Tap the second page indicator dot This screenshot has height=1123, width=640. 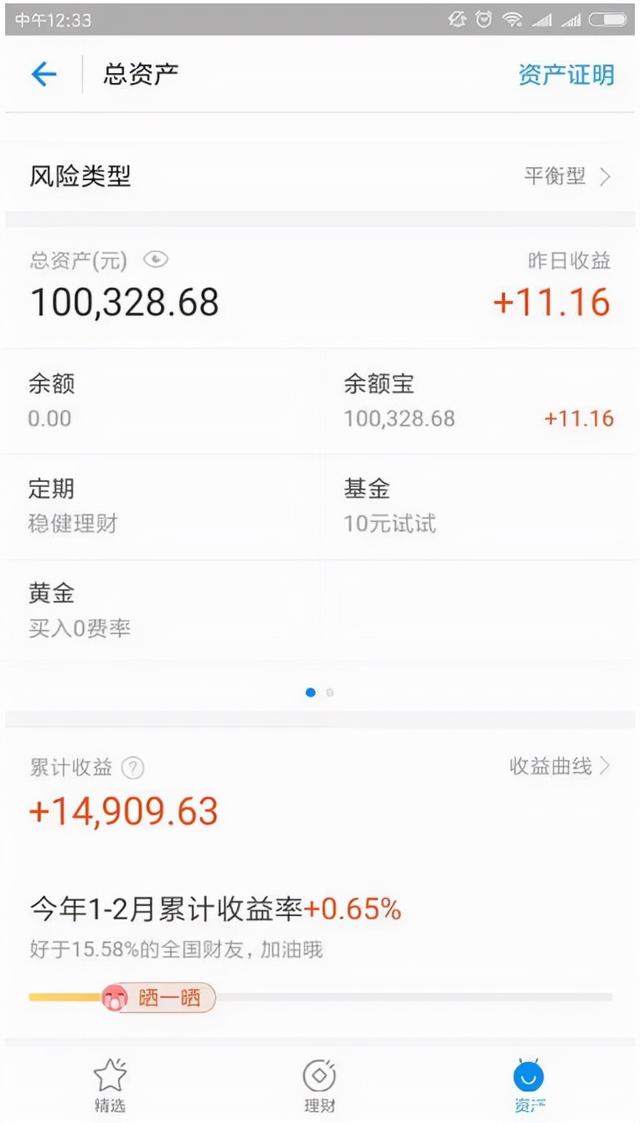coord(330,692)
